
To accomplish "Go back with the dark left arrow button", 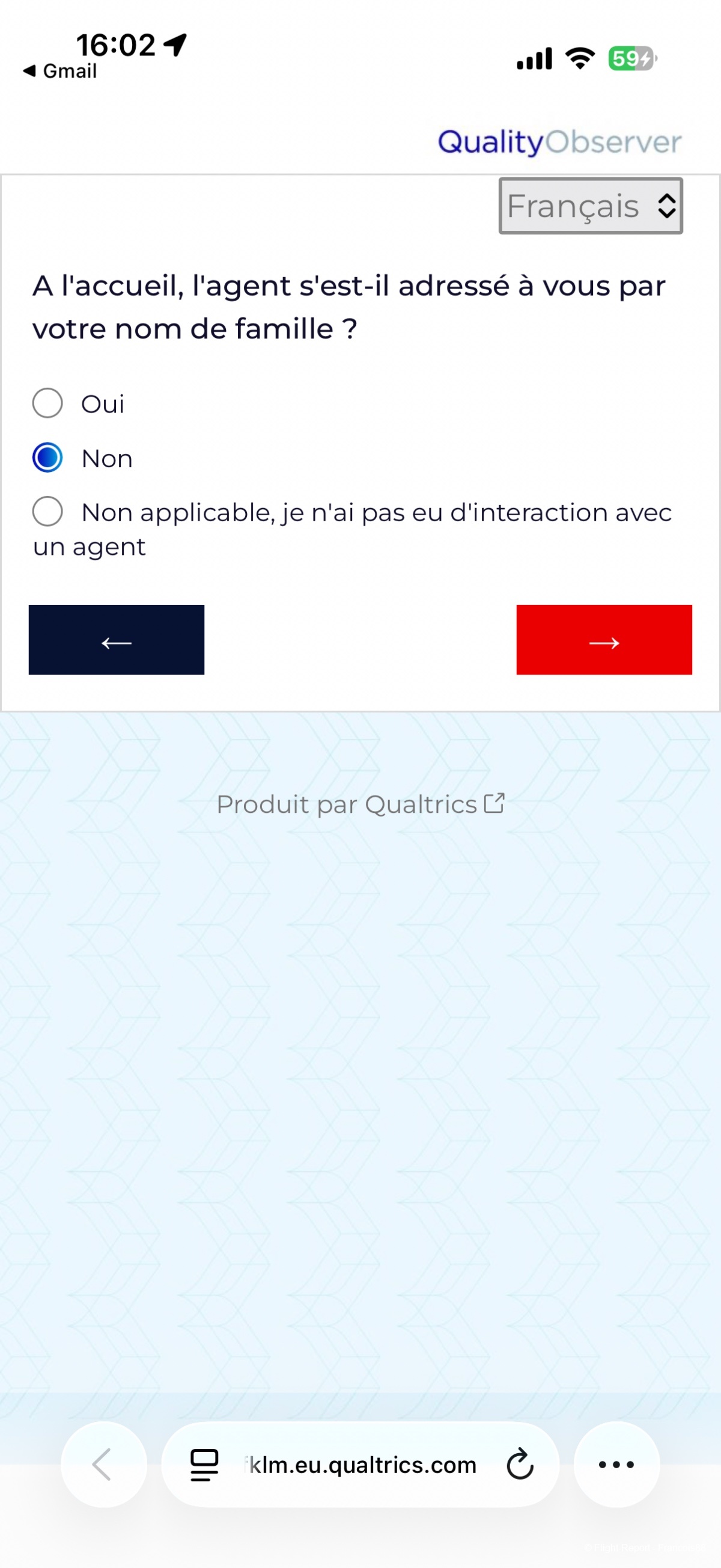I will (x=116, y=640).
